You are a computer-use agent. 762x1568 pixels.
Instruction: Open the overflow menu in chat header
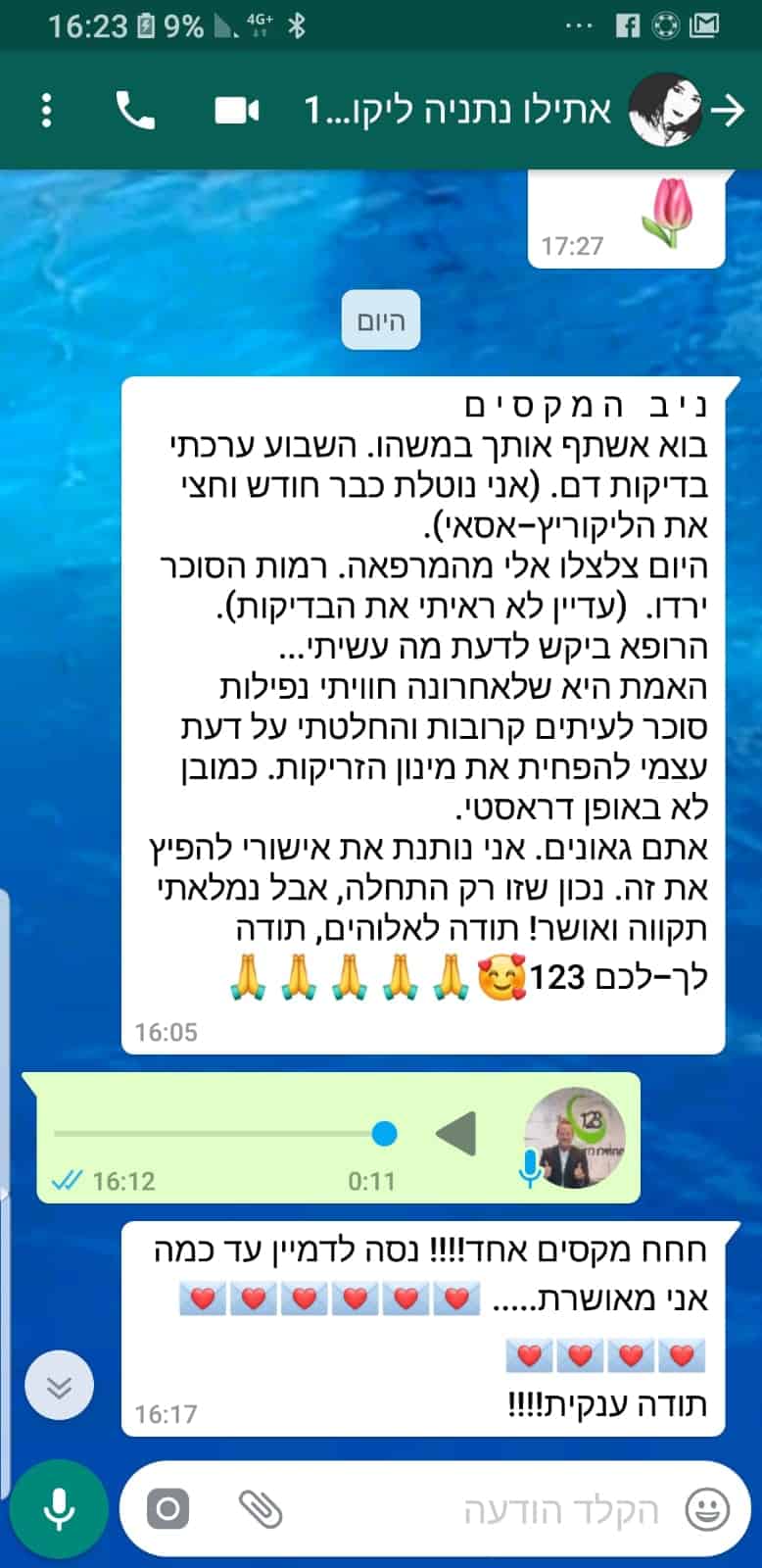(46, 111)
